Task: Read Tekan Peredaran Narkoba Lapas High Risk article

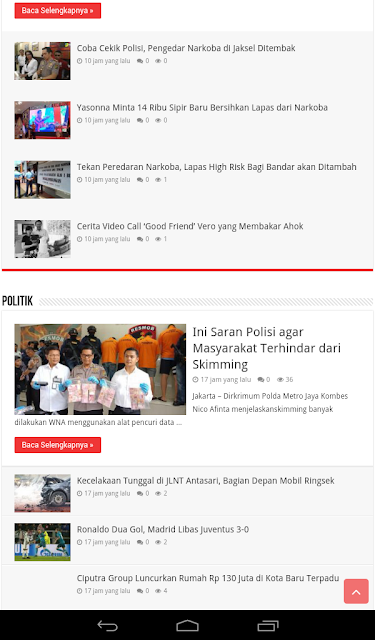Action: click(x=217, y=167)
